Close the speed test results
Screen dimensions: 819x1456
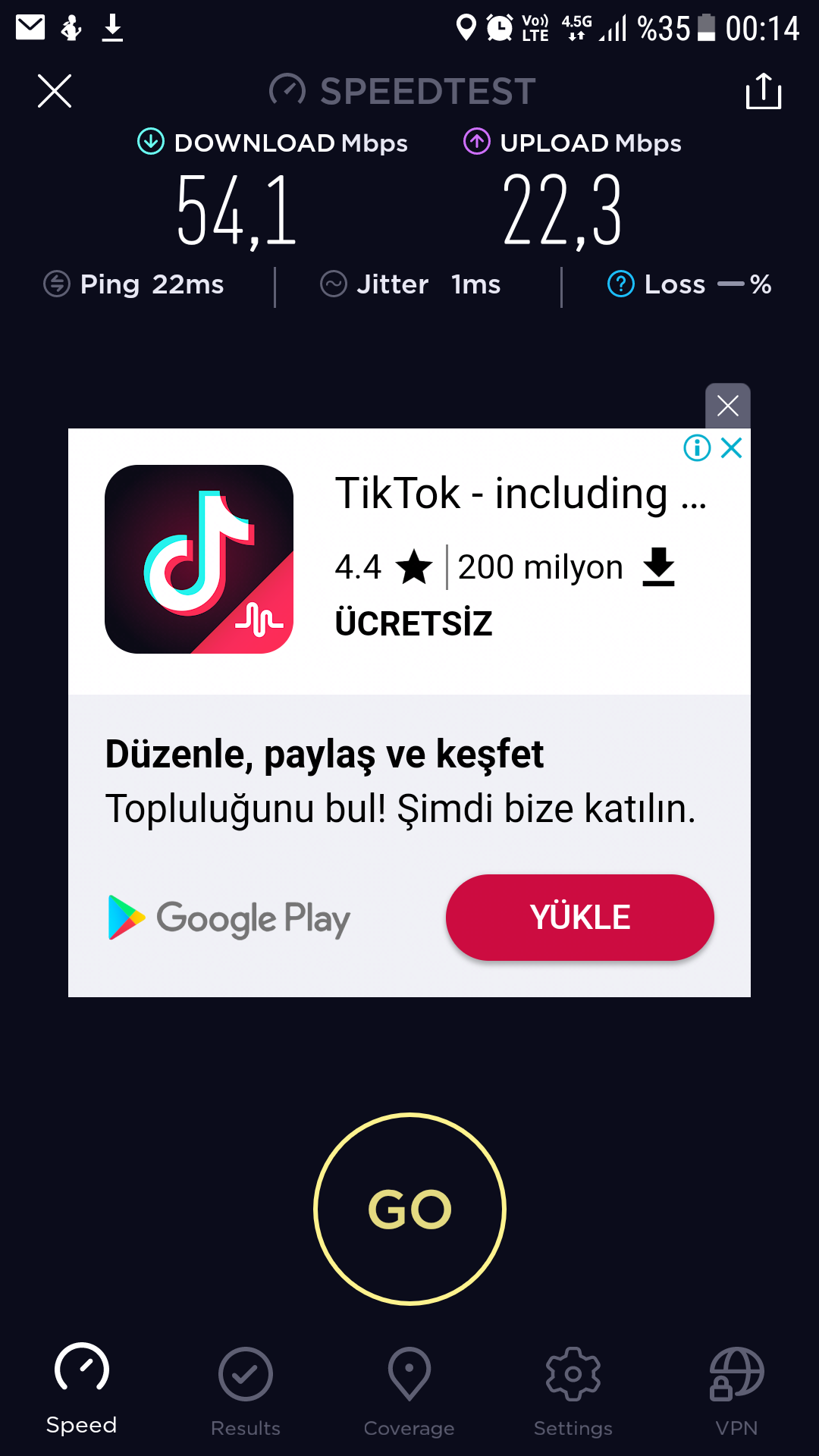pyautogui.click(x=55, y=91)
